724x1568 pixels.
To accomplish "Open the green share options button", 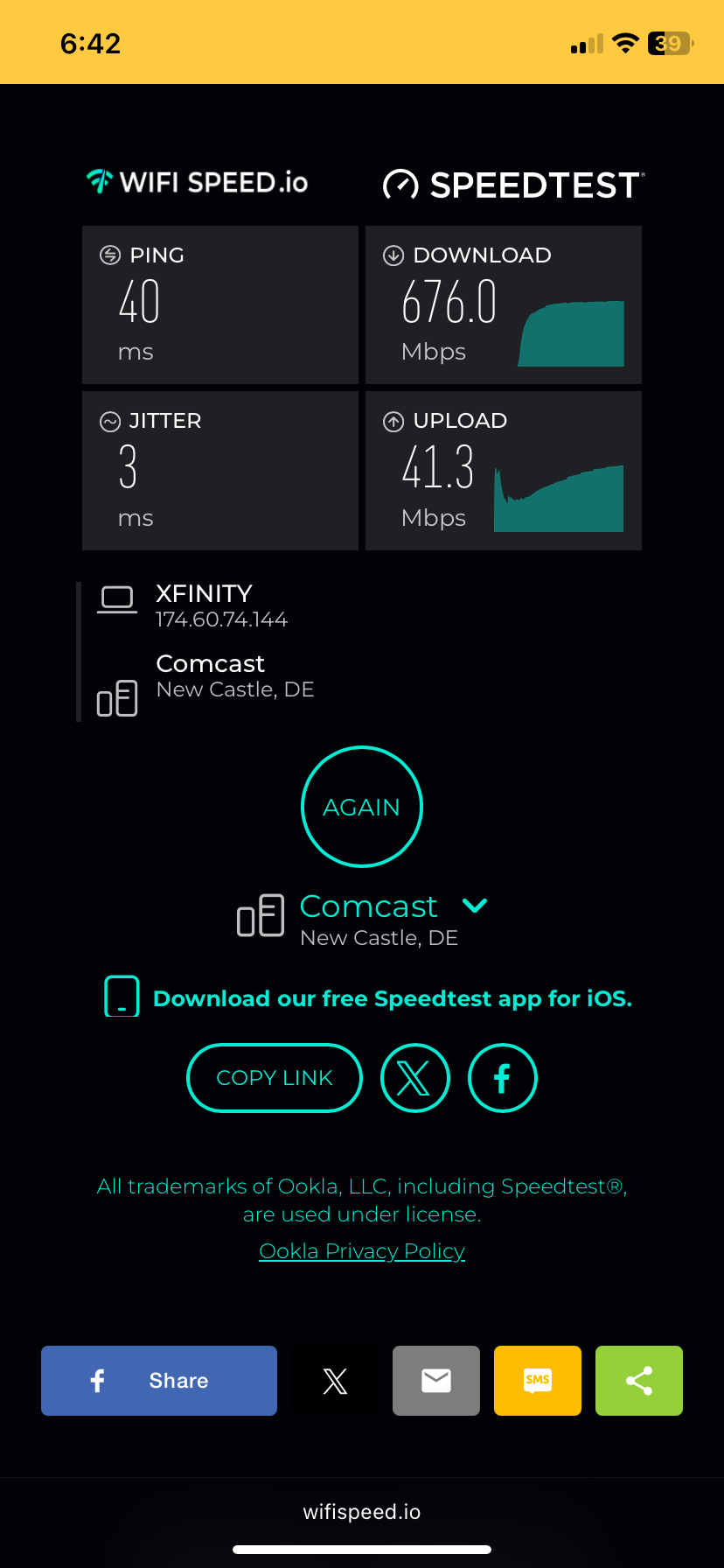I will click(x=639, y=1381).
